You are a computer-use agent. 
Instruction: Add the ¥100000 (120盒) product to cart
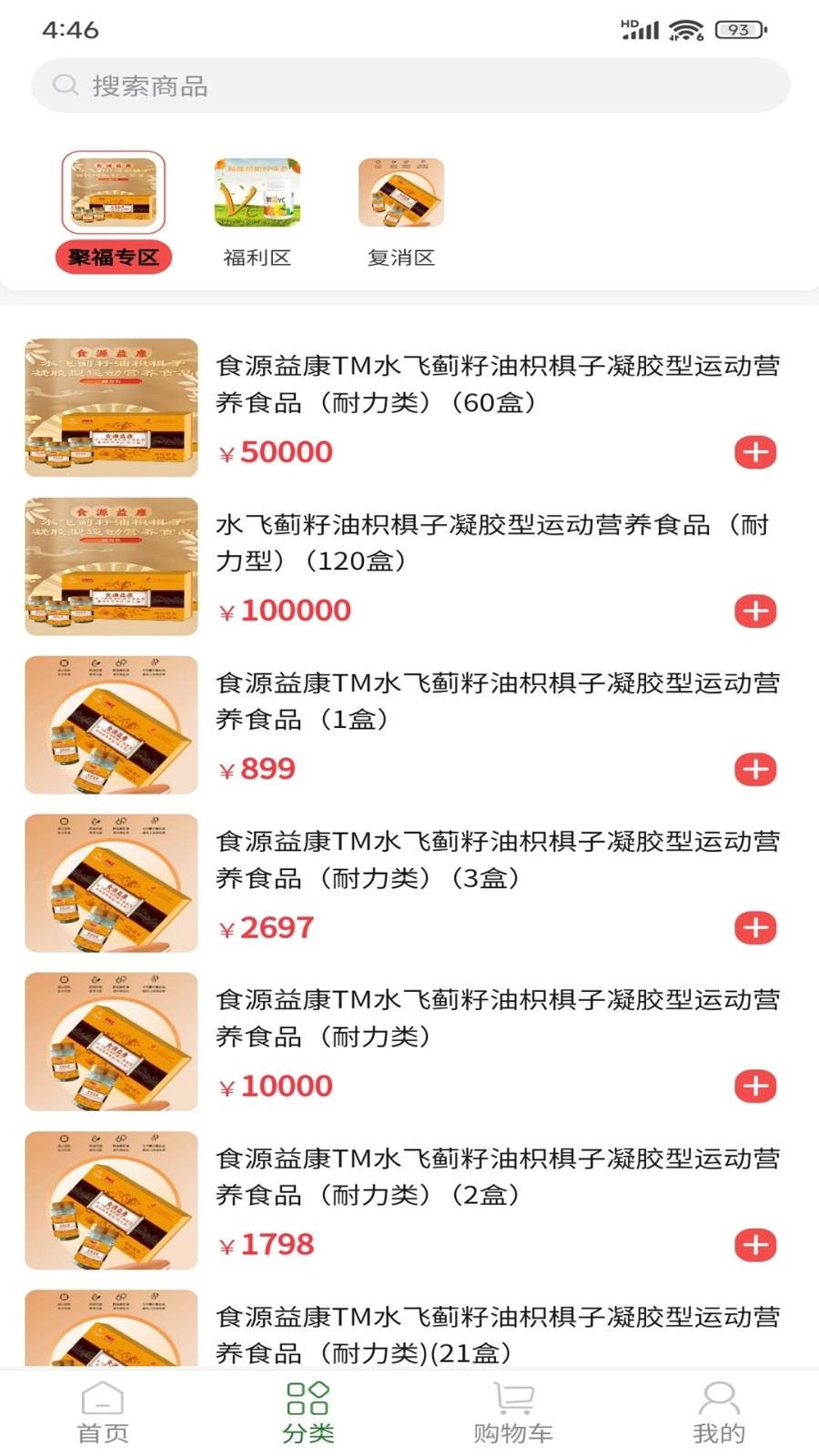755,611
